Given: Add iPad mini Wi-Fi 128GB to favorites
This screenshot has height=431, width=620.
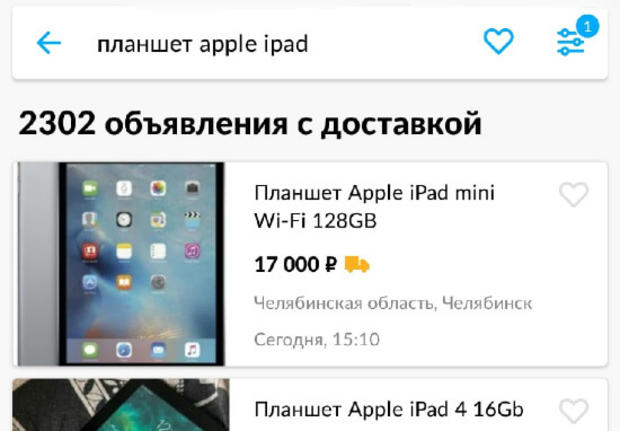Looking at the screenshot, I should [x=573, y=195].
